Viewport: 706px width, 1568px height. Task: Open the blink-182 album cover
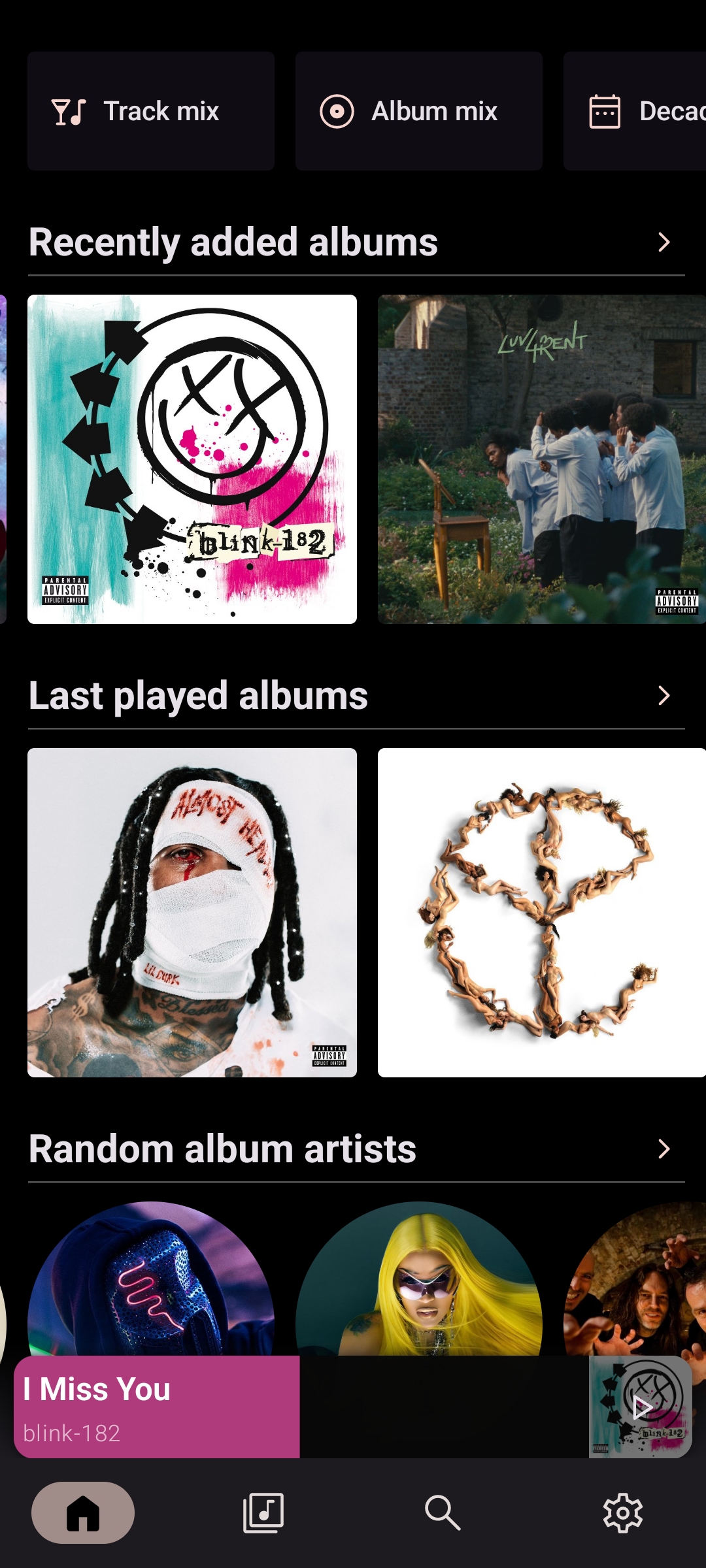[192, 459]
